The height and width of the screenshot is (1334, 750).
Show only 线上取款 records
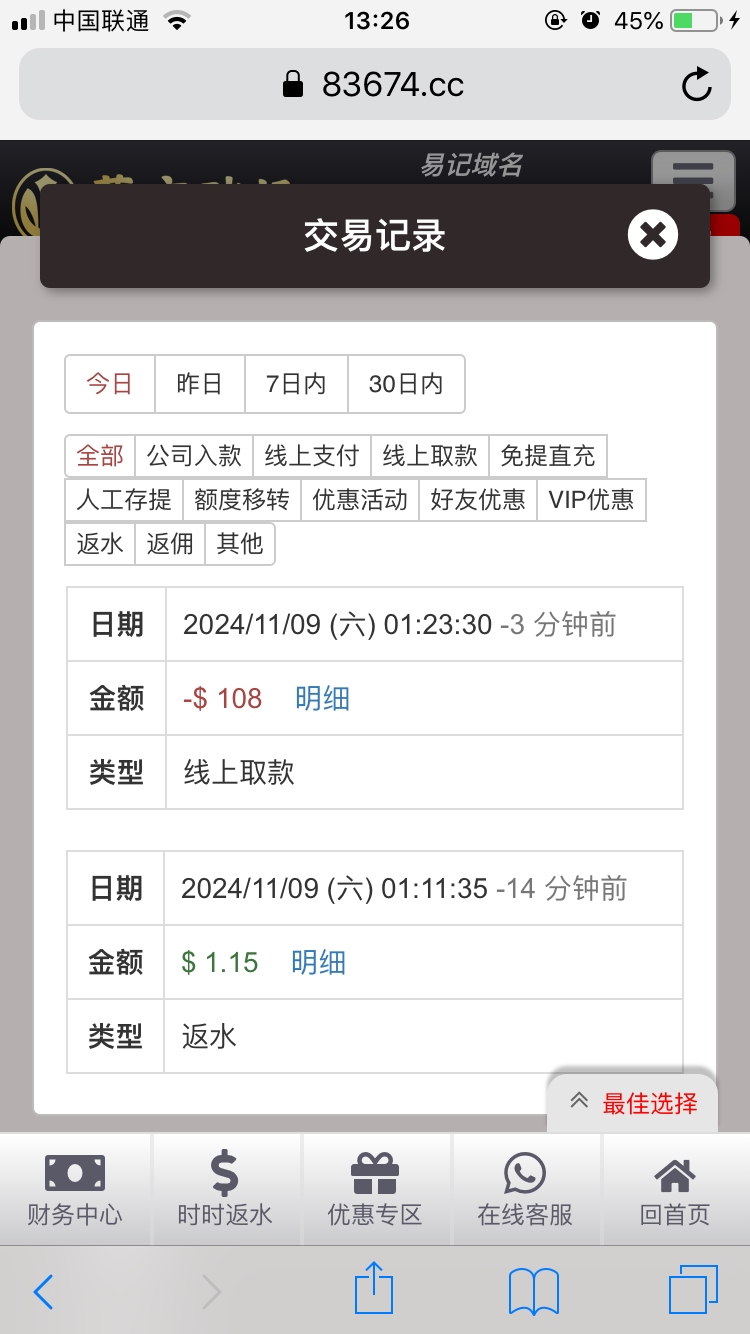pos(429,456)
